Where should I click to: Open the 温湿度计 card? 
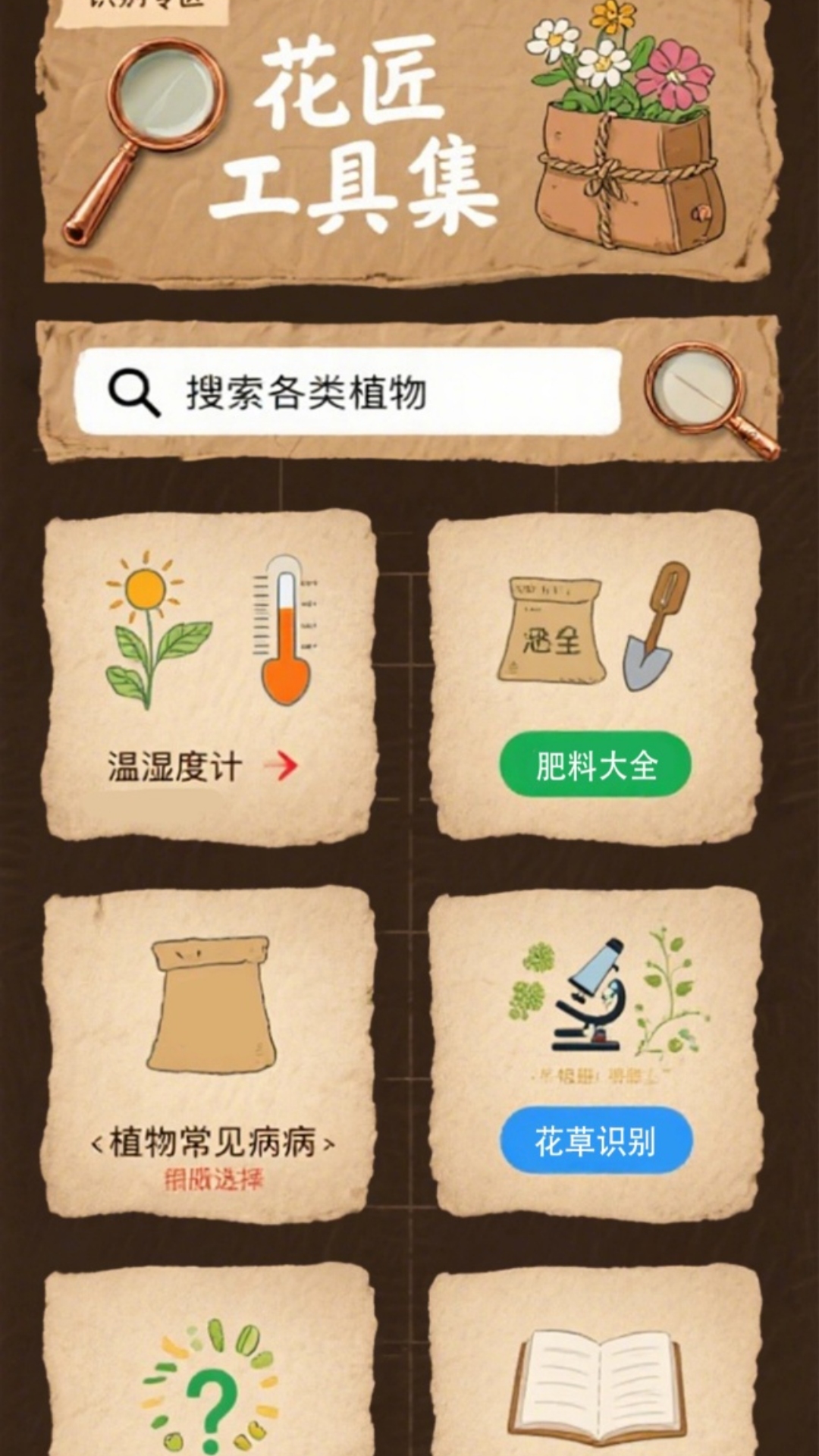pyautogui.click(x=209, y=676)
